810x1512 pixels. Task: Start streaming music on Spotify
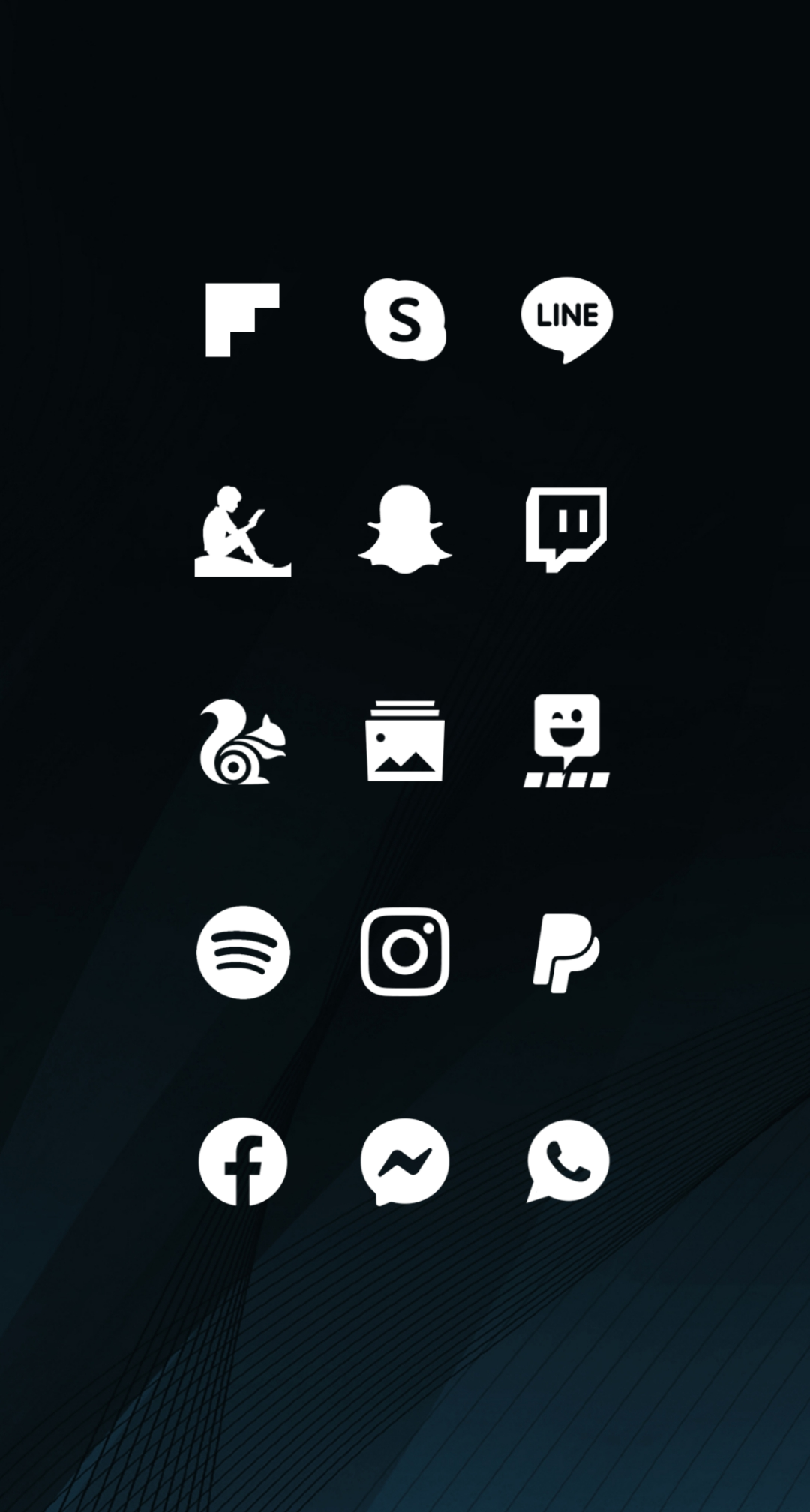pyautogui.click(x=242, y=954)
